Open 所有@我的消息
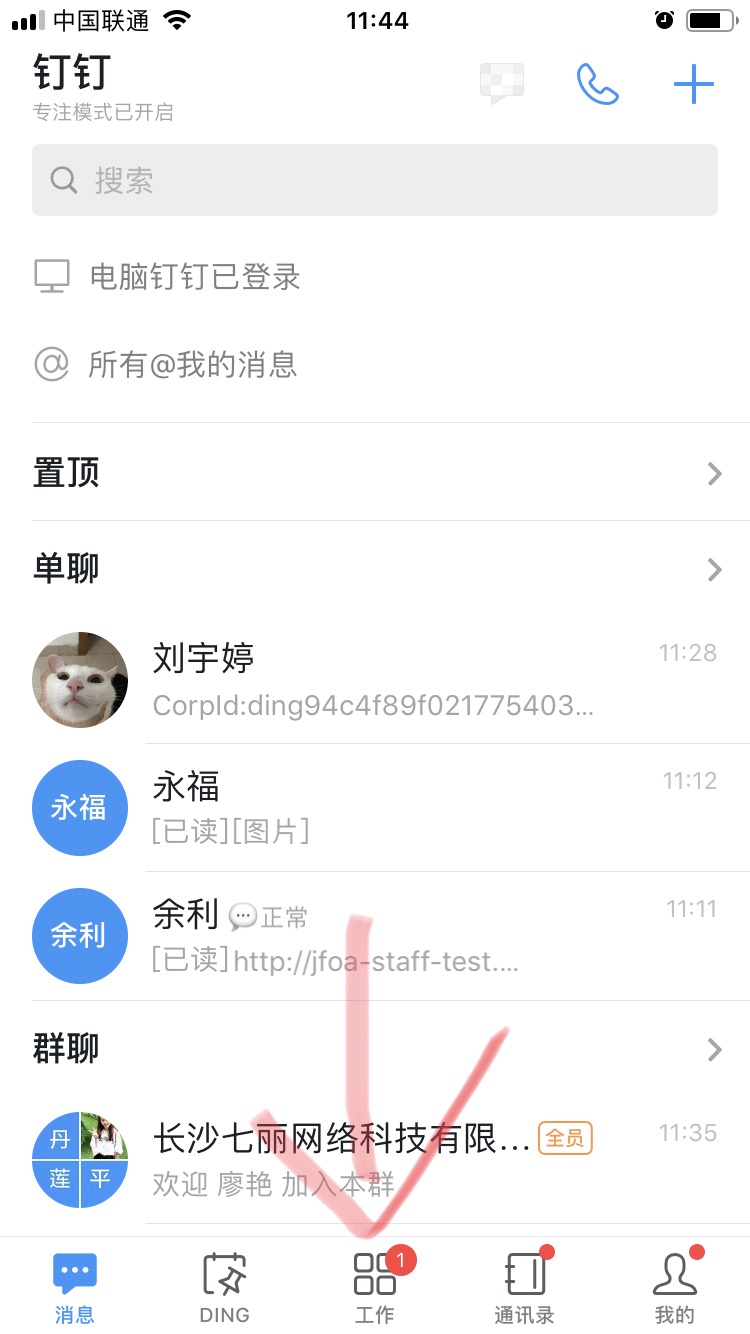Image resolution: width=750 pixels, height=1334 pixels. (192, 364)
